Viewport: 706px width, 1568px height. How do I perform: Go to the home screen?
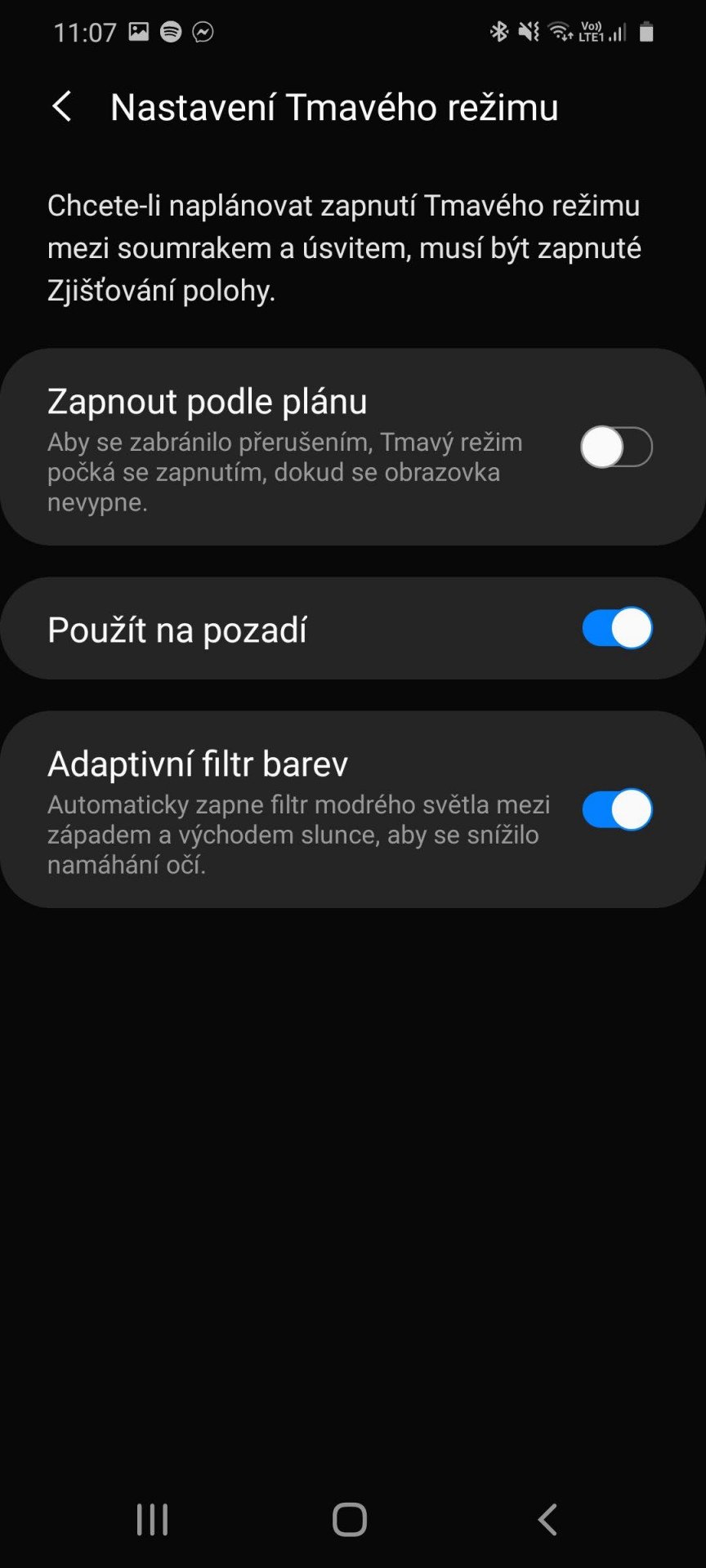click(350, 1520)
